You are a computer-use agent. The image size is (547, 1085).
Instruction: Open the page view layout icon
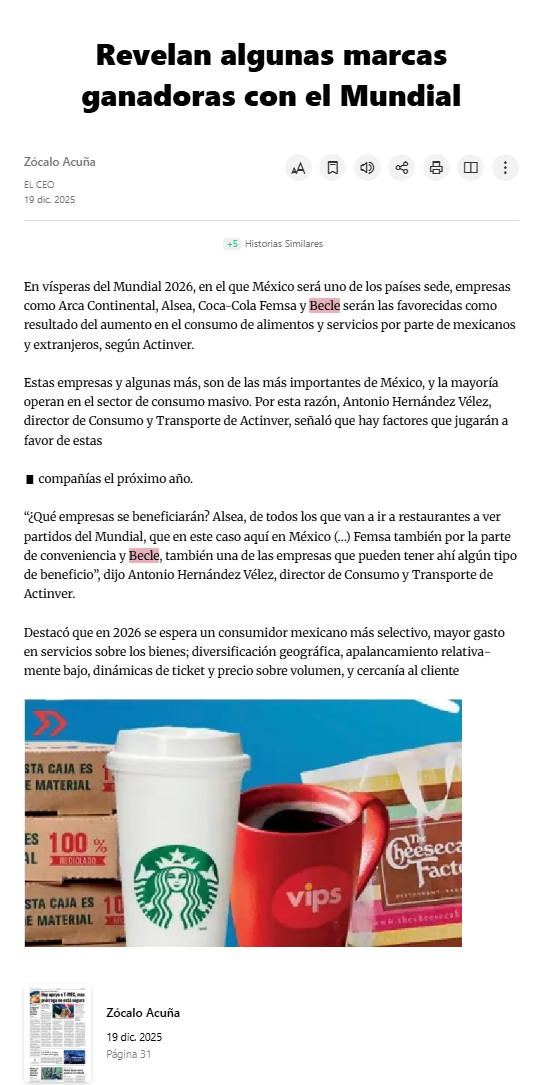pos(471,167)
